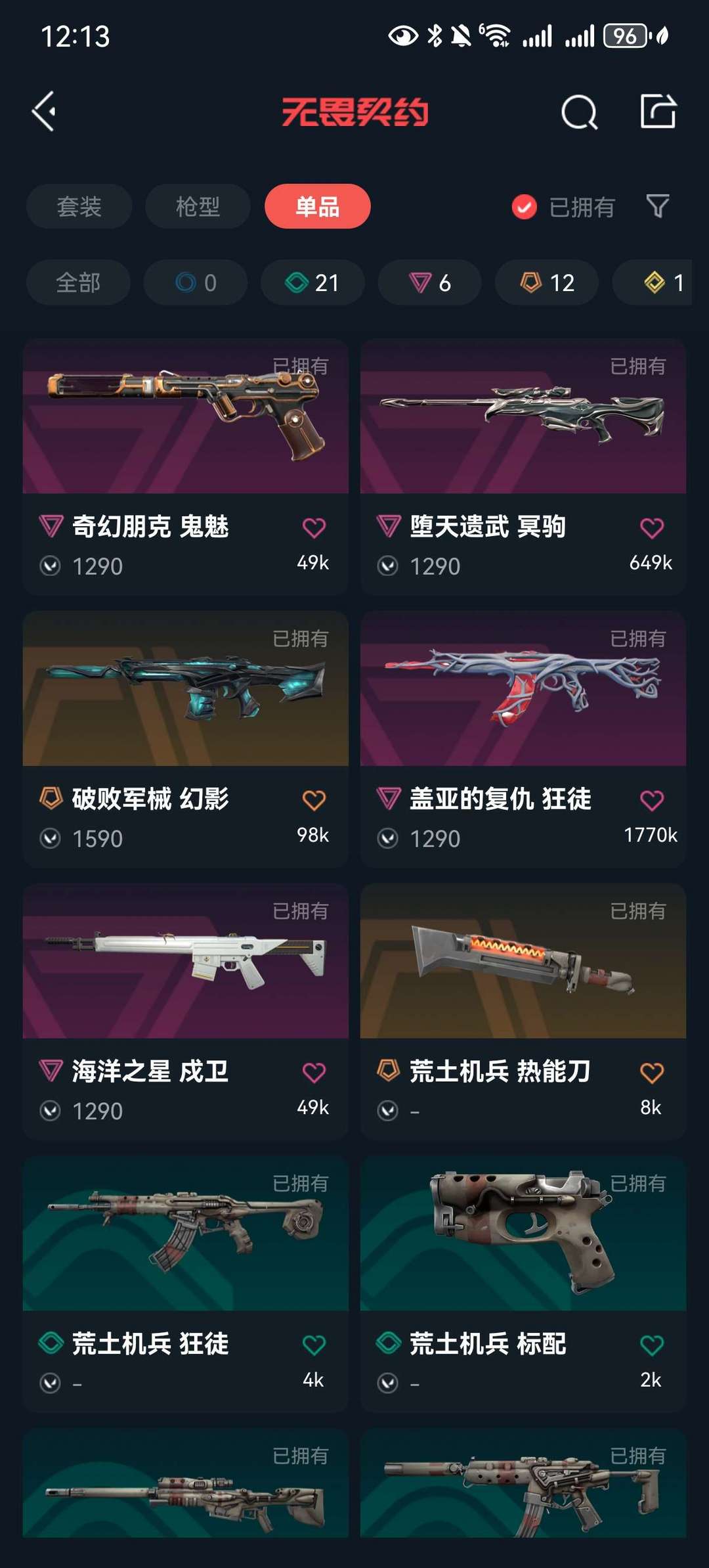This screenshot has width=709, height=1568.
Task: Filter by the pink tier chip showing 6
Action: click(x=429, y=282)
